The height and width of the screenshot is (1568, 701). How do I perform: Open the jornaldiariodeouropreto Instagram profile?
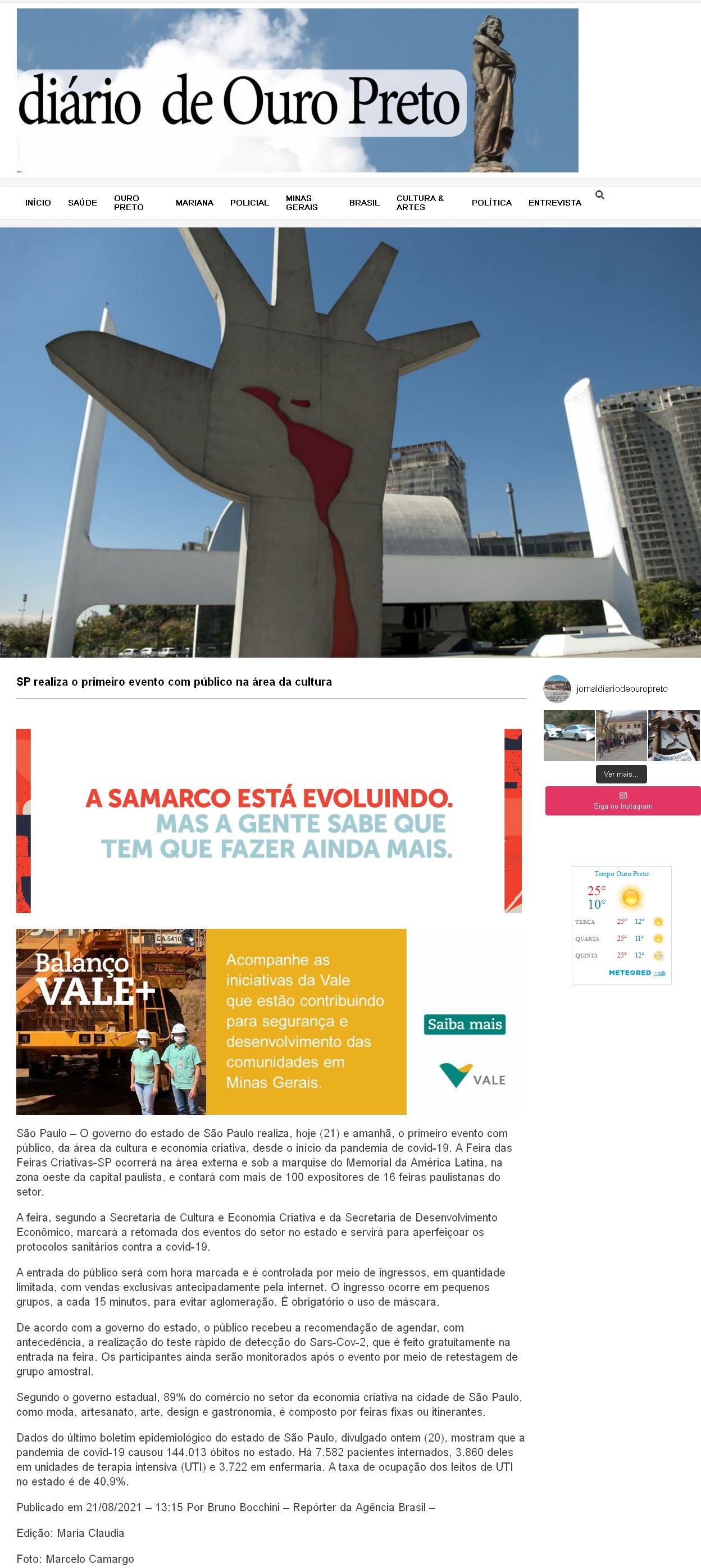621,689
